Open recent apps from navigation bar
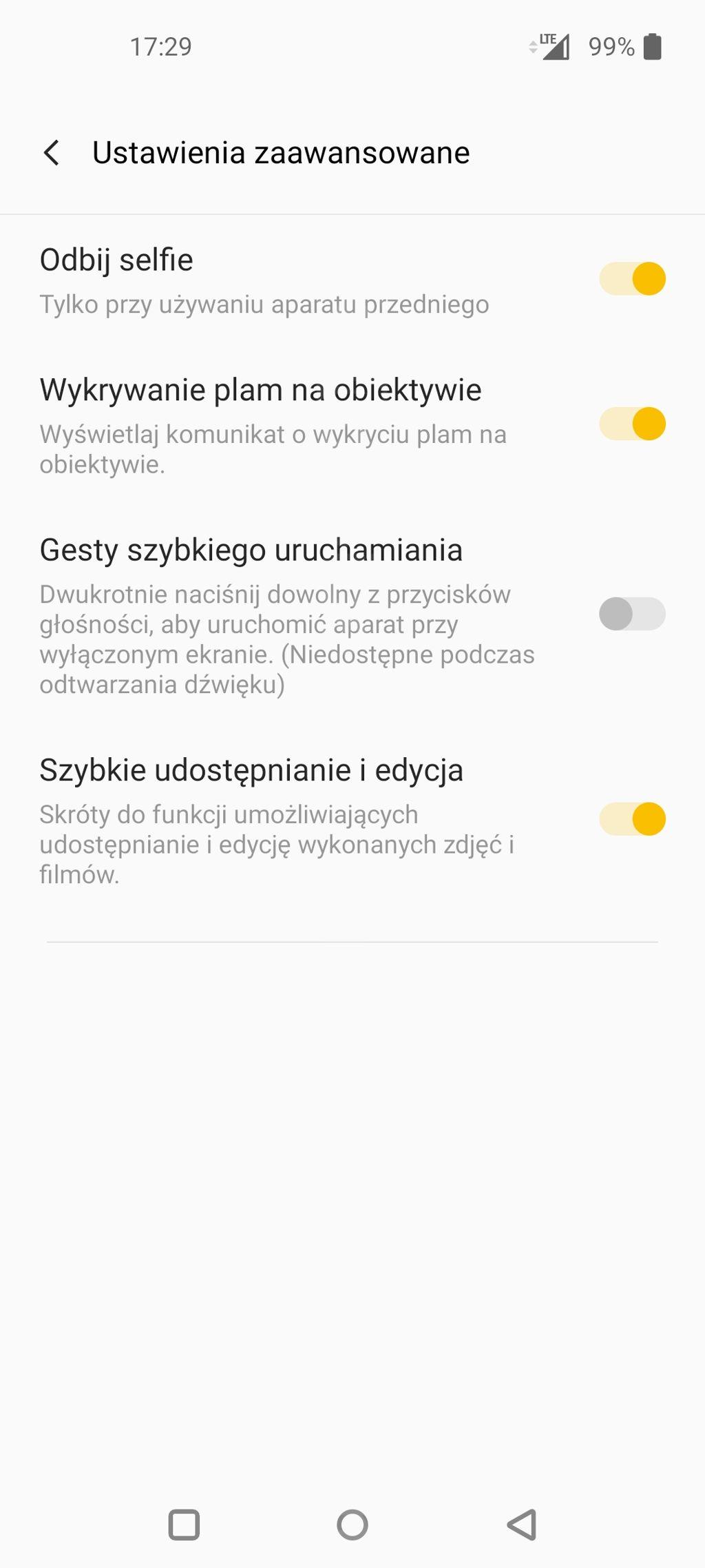 [184, 1525]
